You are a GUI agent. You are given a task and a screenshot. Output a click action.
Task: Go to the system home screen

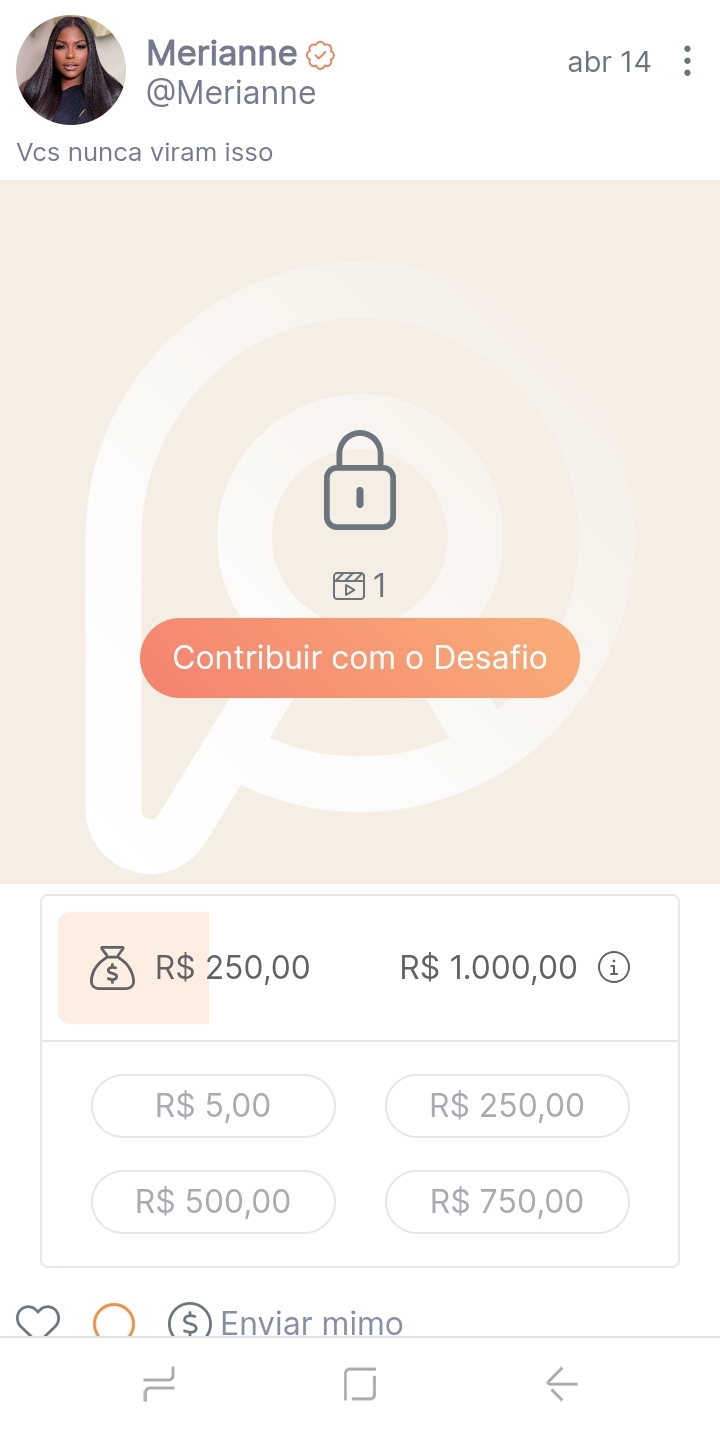tap(360, 1385)
